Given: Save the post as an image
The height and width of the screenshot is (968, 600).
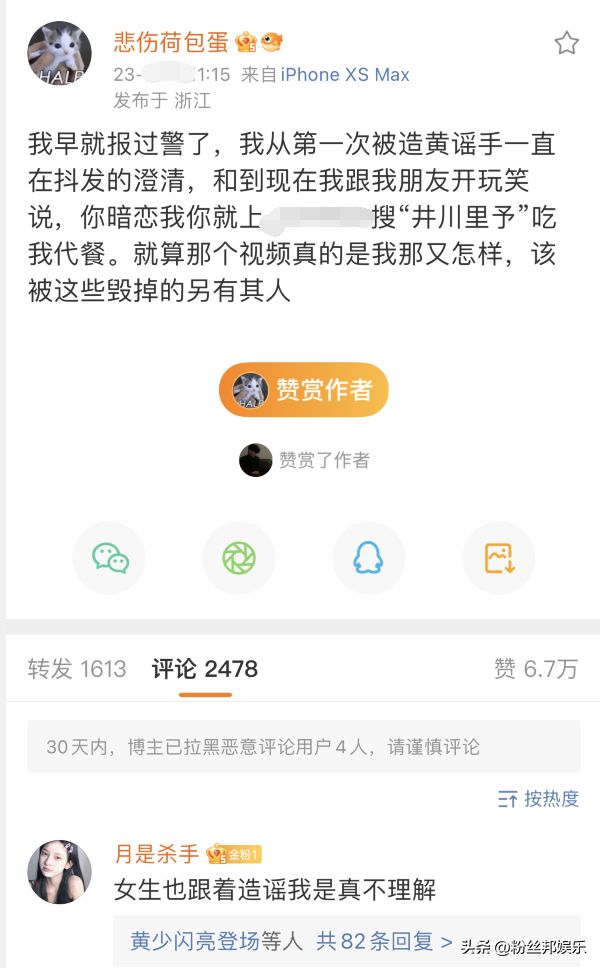Looking at the screenshot, I should tap(498, 558).
